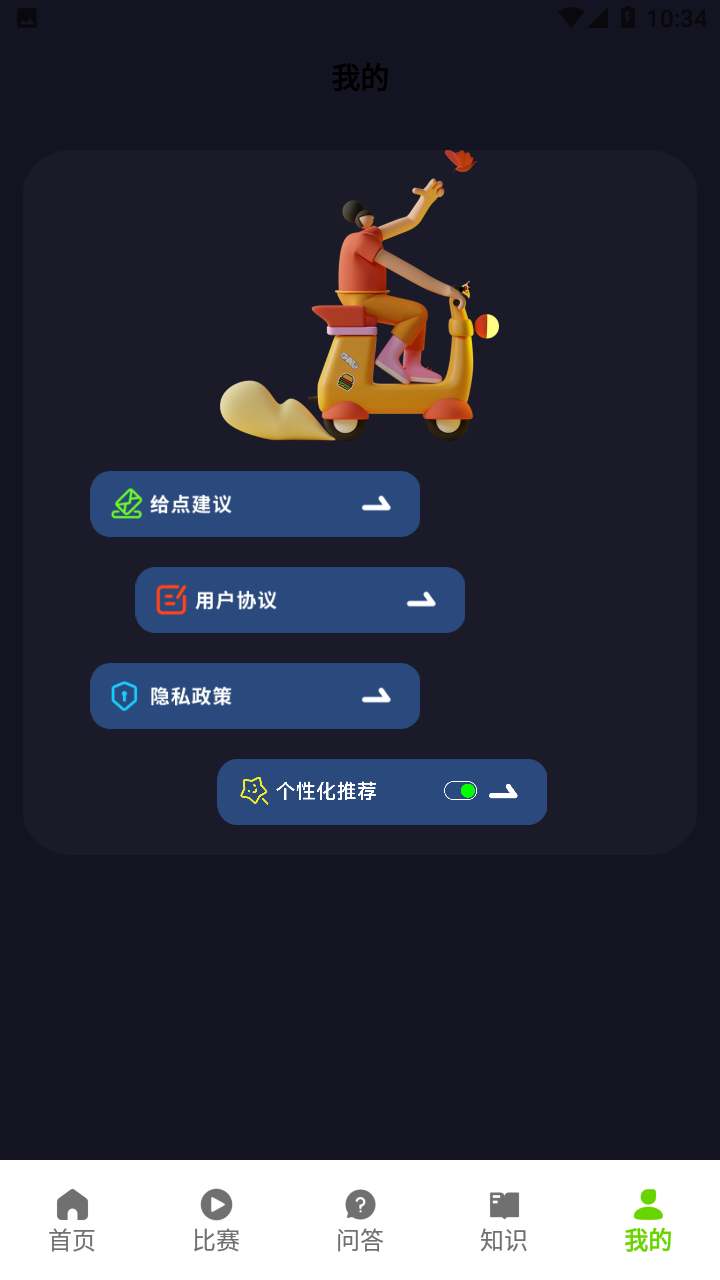This screenshot has width=720, height=1280.
Task: Tap the green person icon above 我的
Action: tap(647, 1204)
